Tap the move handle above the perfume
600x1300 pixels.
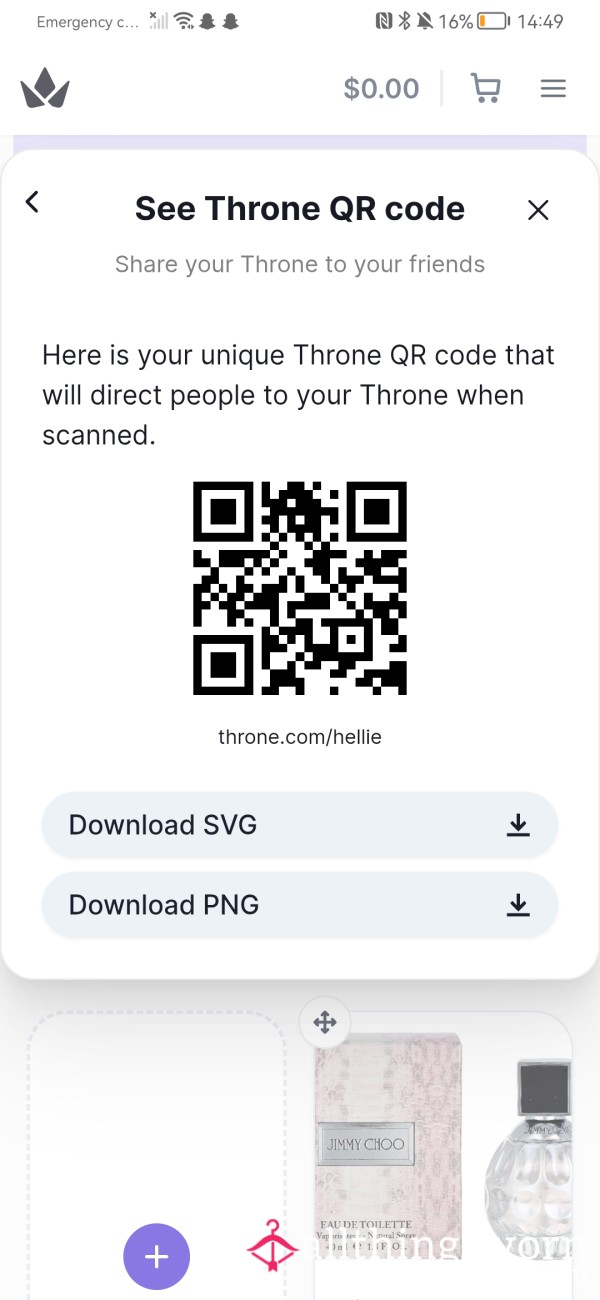325,1022
